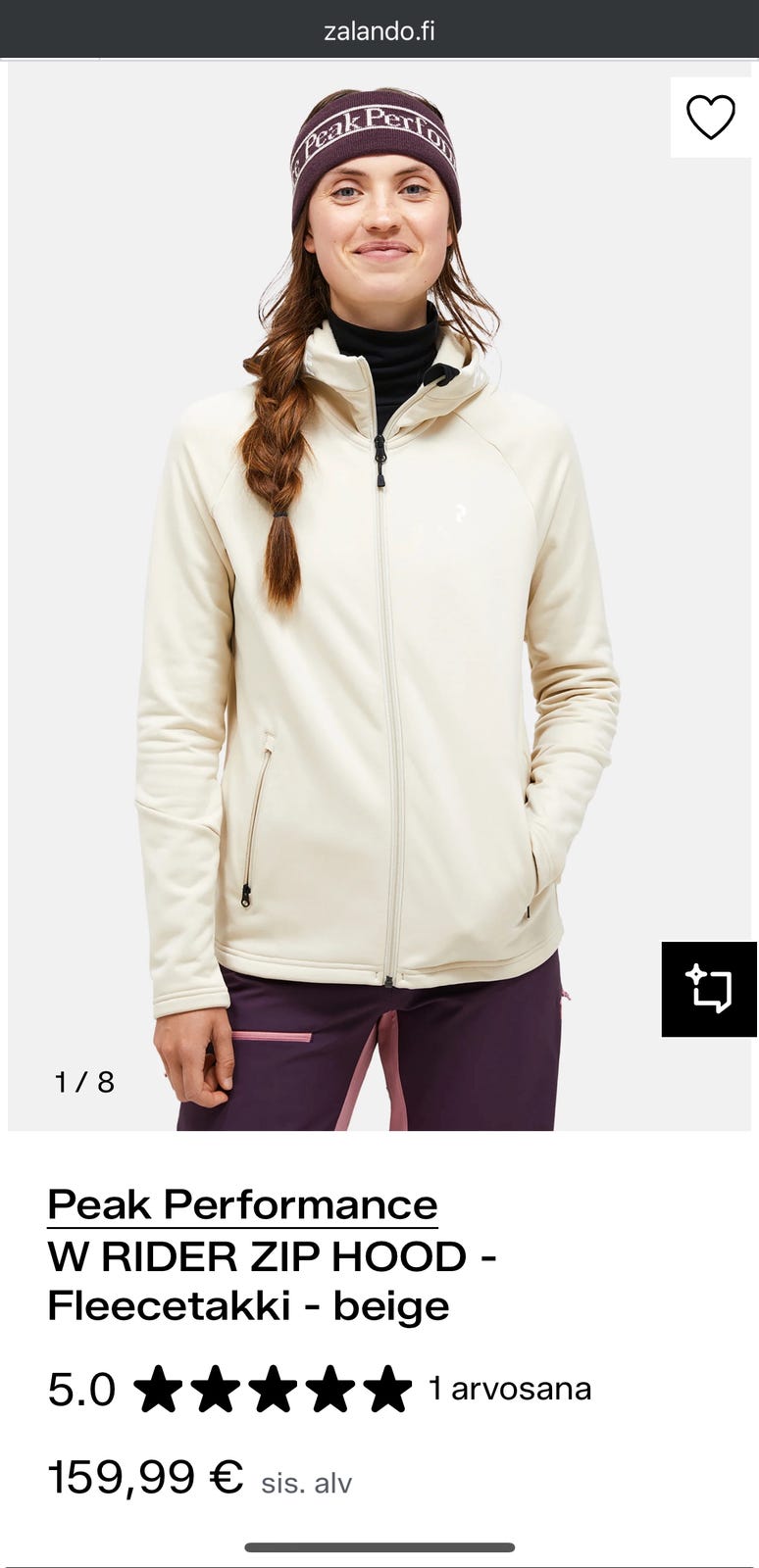759x1568 pixels.
Task: Open the enlarged product photo
Action: pos(379,598)
